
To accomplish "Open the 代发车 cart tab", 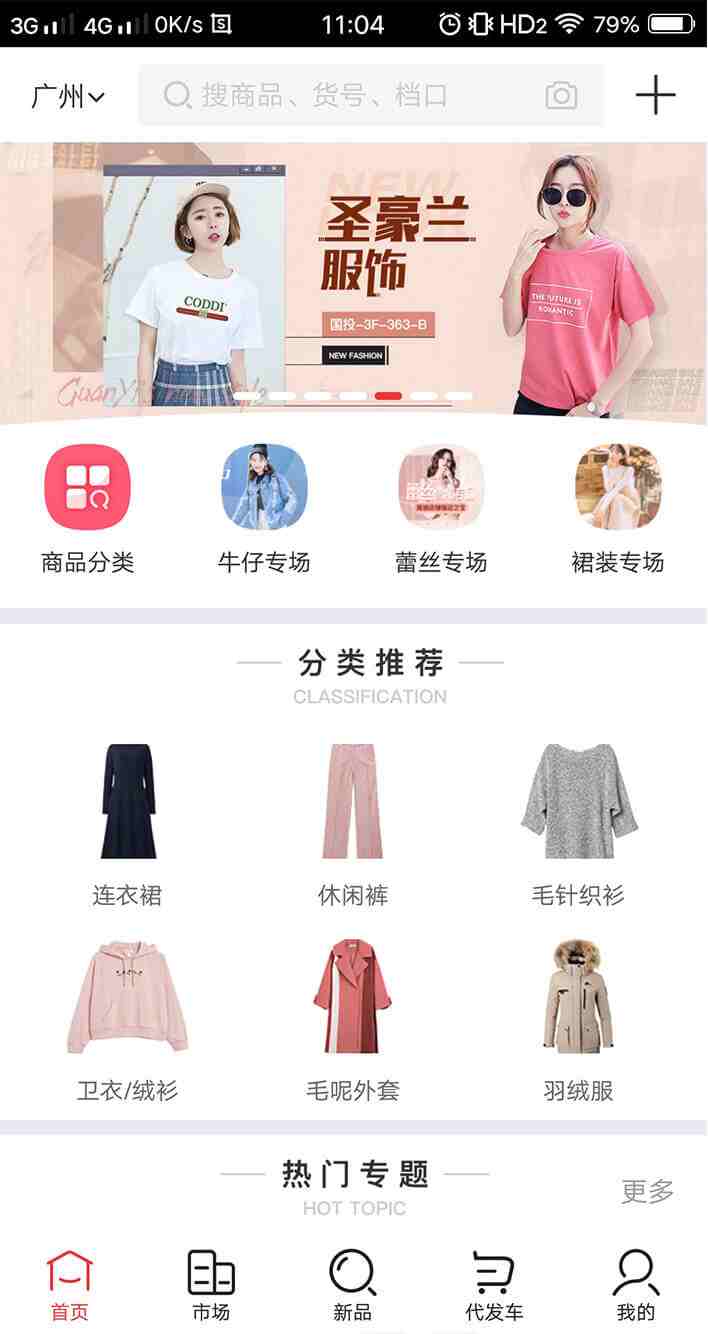I will tap(494, 1286).
